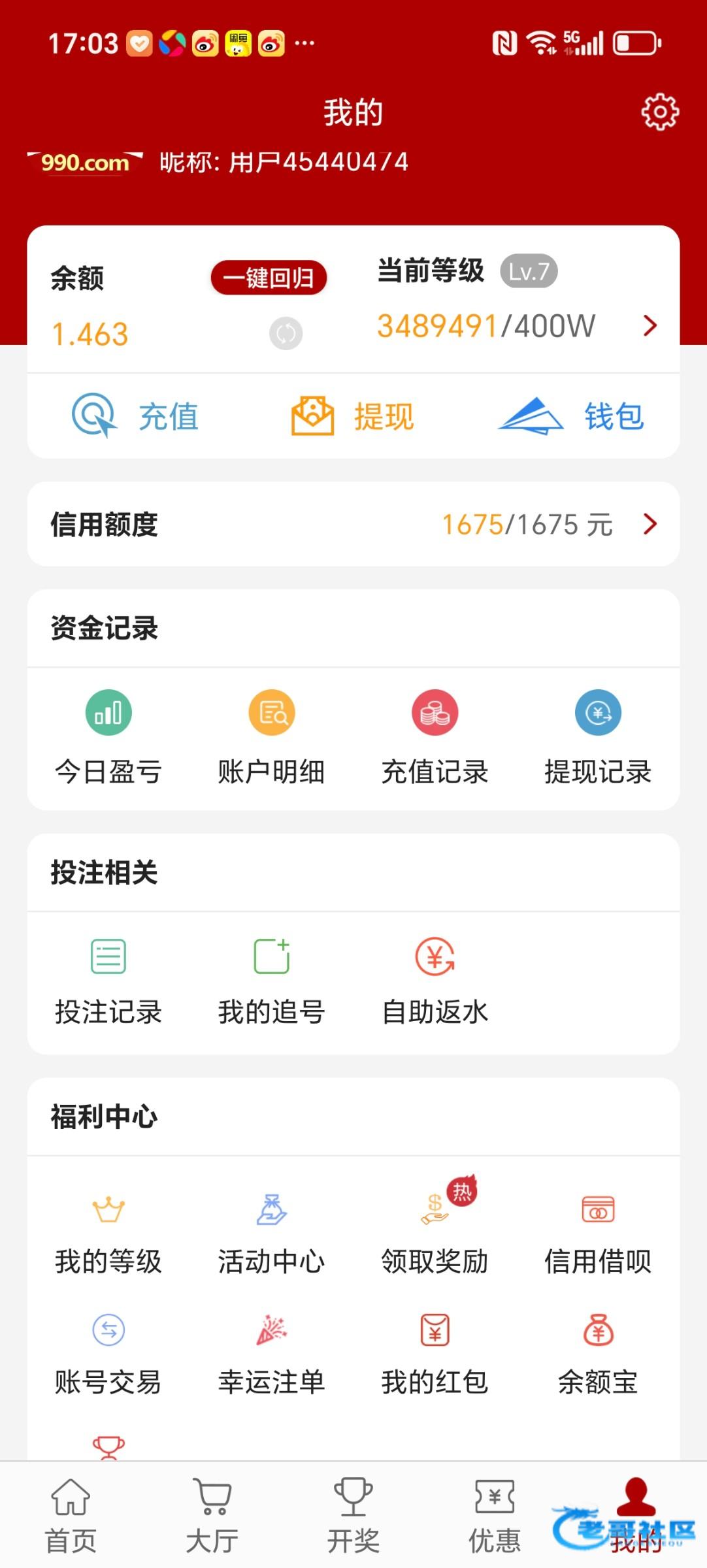Open 充值 to recharge
Image resolution: width=707 pixels, height=1568 pixels.
(135, 416)
